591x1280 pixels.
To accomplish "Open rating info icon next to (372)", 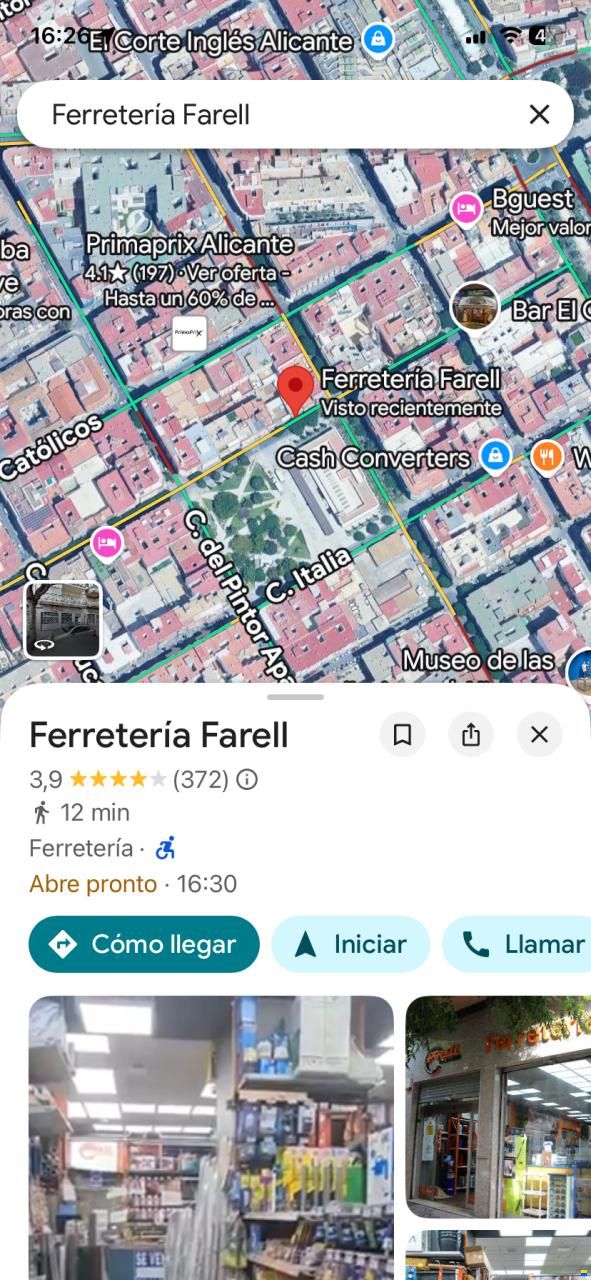I will coord(247,779).
